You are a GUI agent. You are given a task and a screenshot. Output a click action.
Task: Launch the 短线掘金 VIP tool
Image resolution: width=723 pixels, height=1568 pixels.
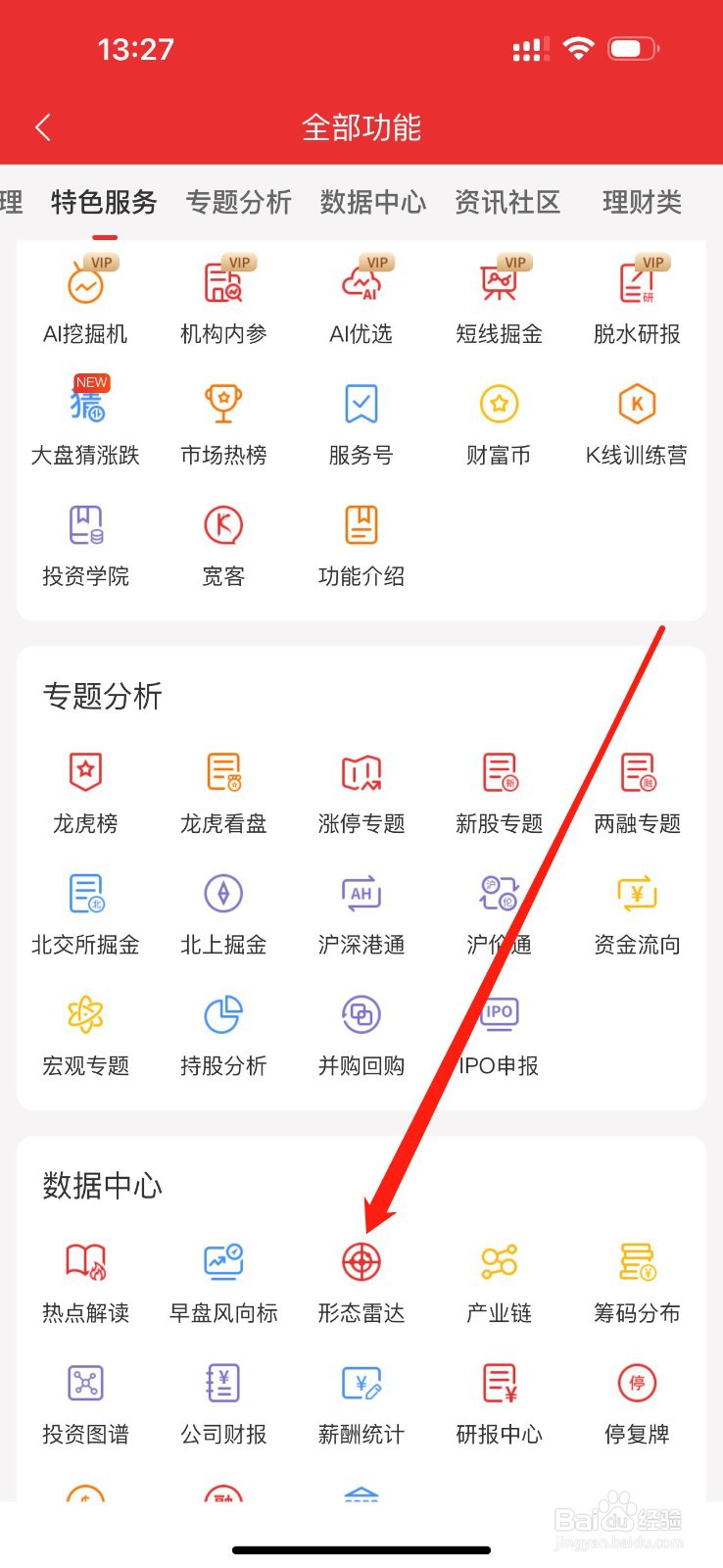pyautogui.click(x=498, y=294)
